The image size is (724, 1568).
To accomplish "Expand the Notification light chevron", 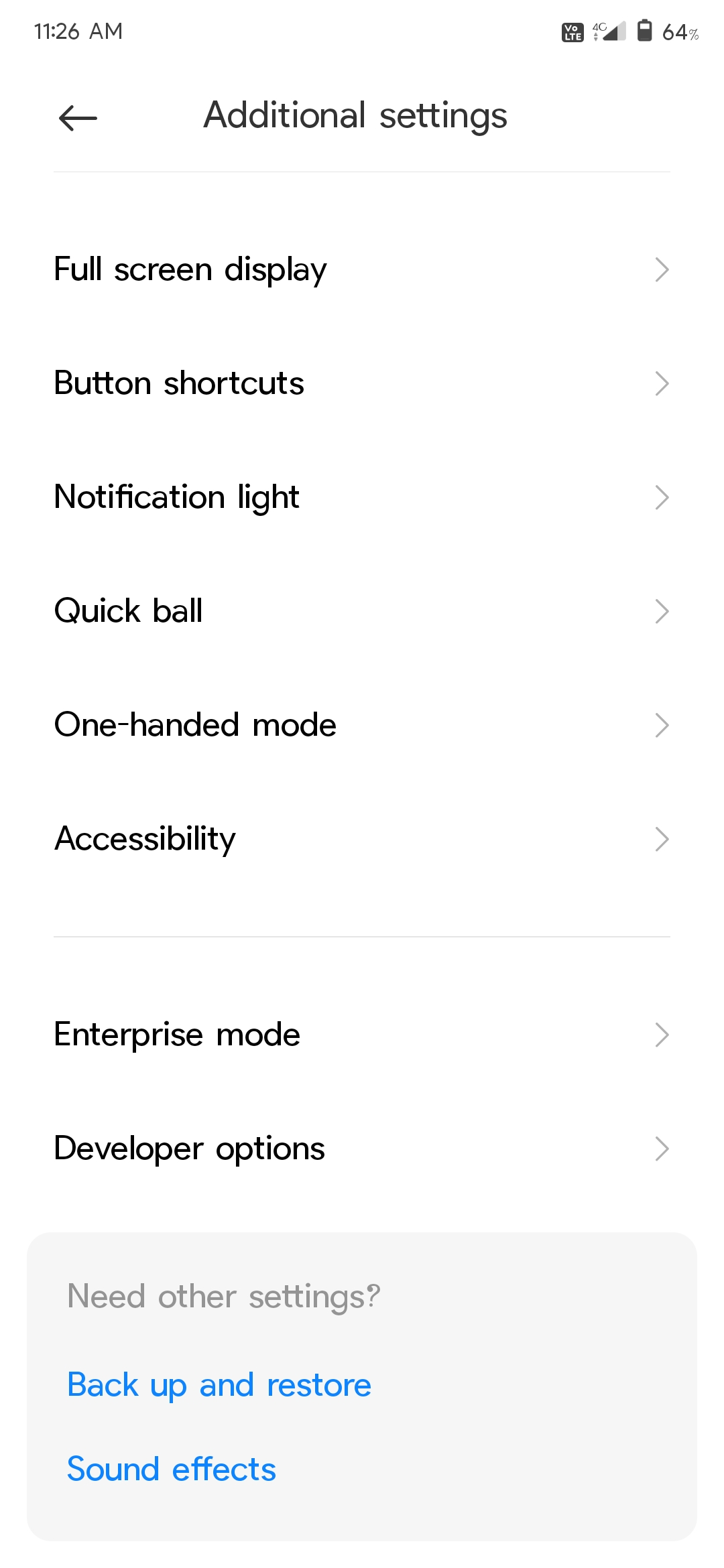I will point(662,497).
